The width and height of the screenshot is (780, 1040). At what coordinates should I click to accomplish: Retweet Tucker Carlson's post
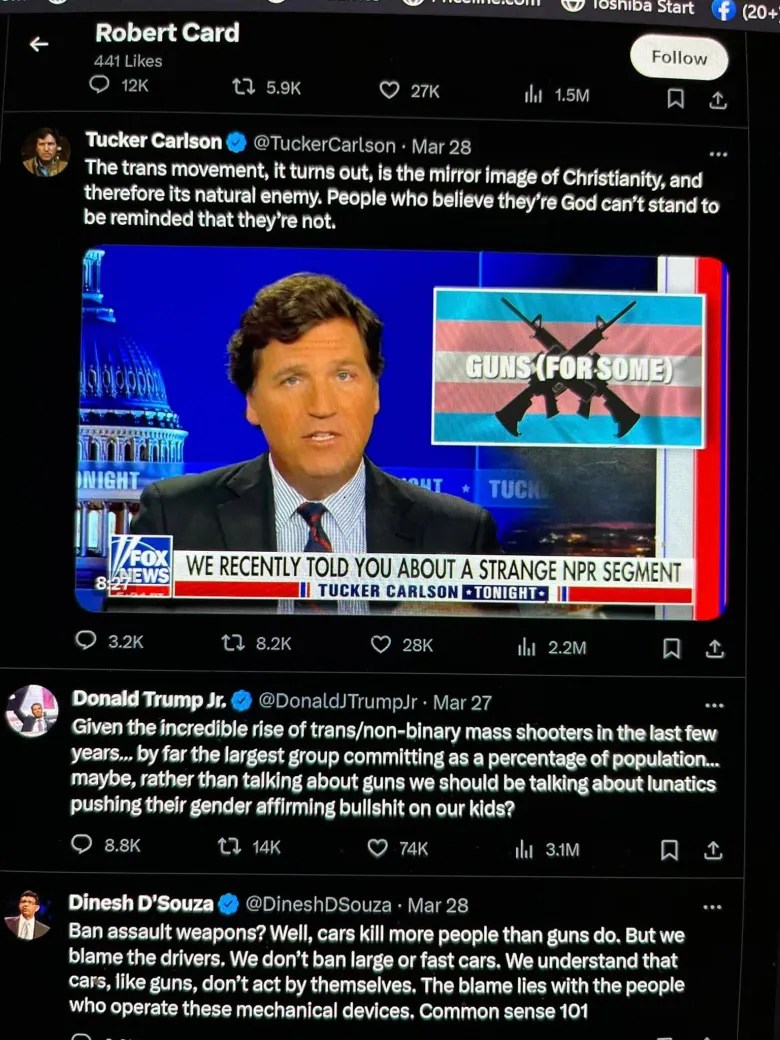tap(233, 643)
